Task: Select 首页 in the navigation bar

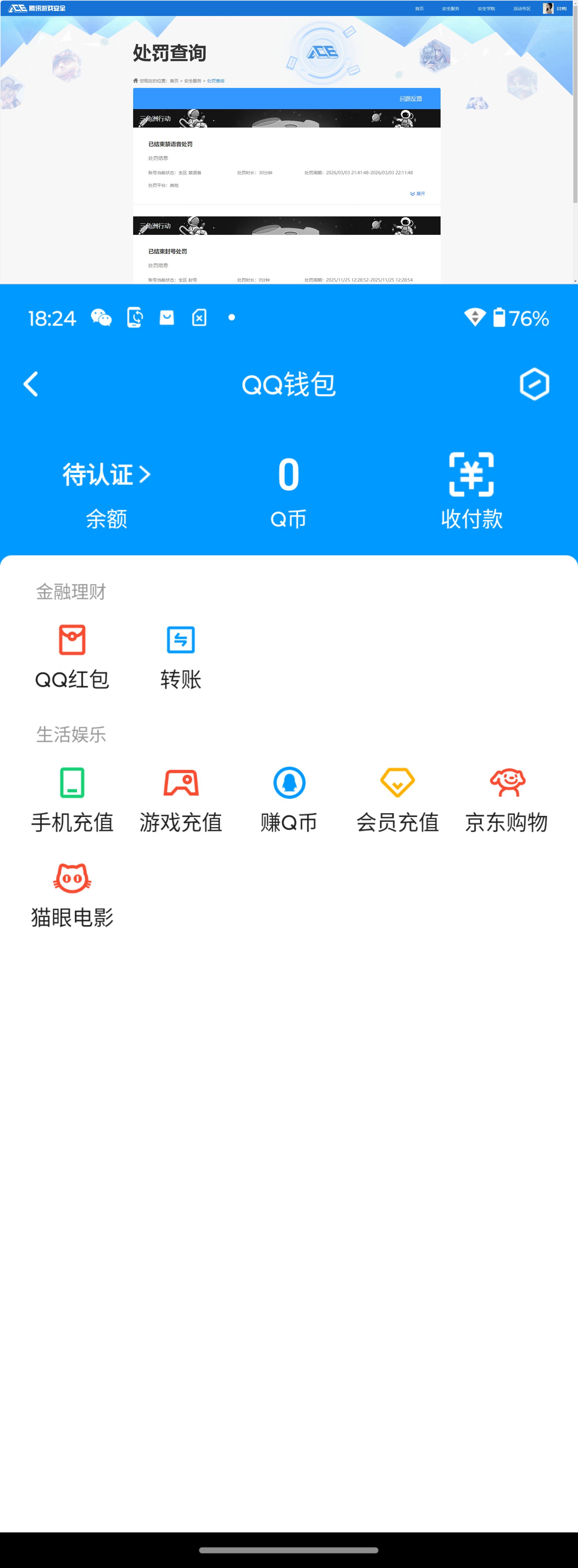Action: (419, 8)
